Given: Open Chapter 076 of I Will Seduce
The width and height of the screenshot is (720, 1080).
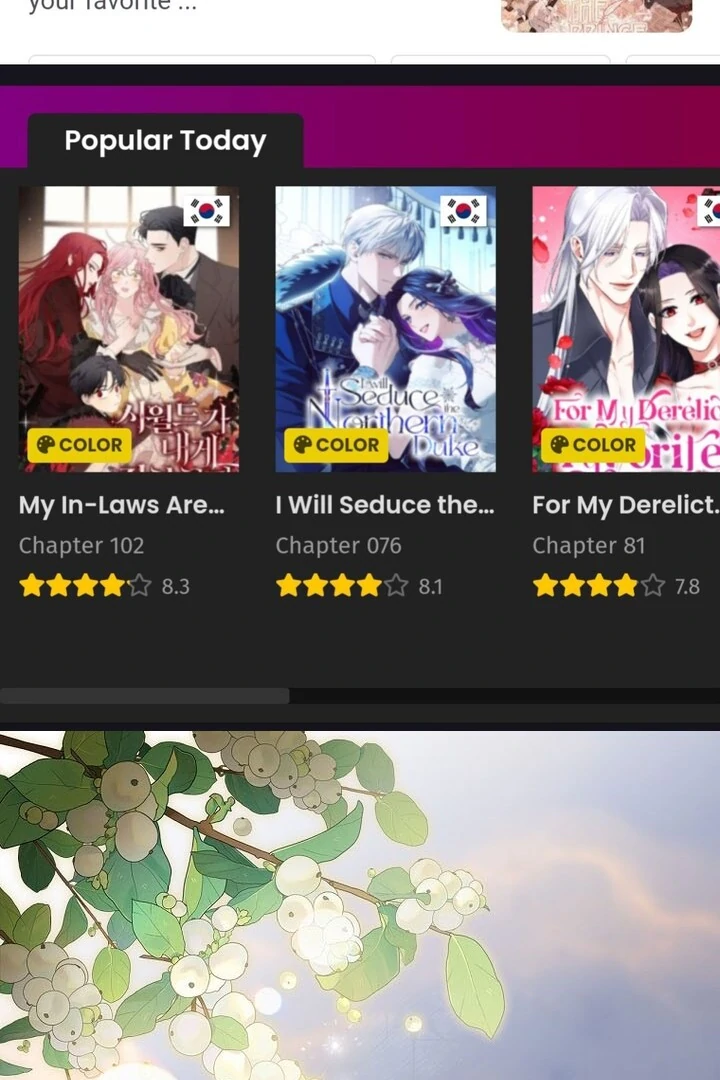Looking at the screenshot, I should (x=338, y=546).
